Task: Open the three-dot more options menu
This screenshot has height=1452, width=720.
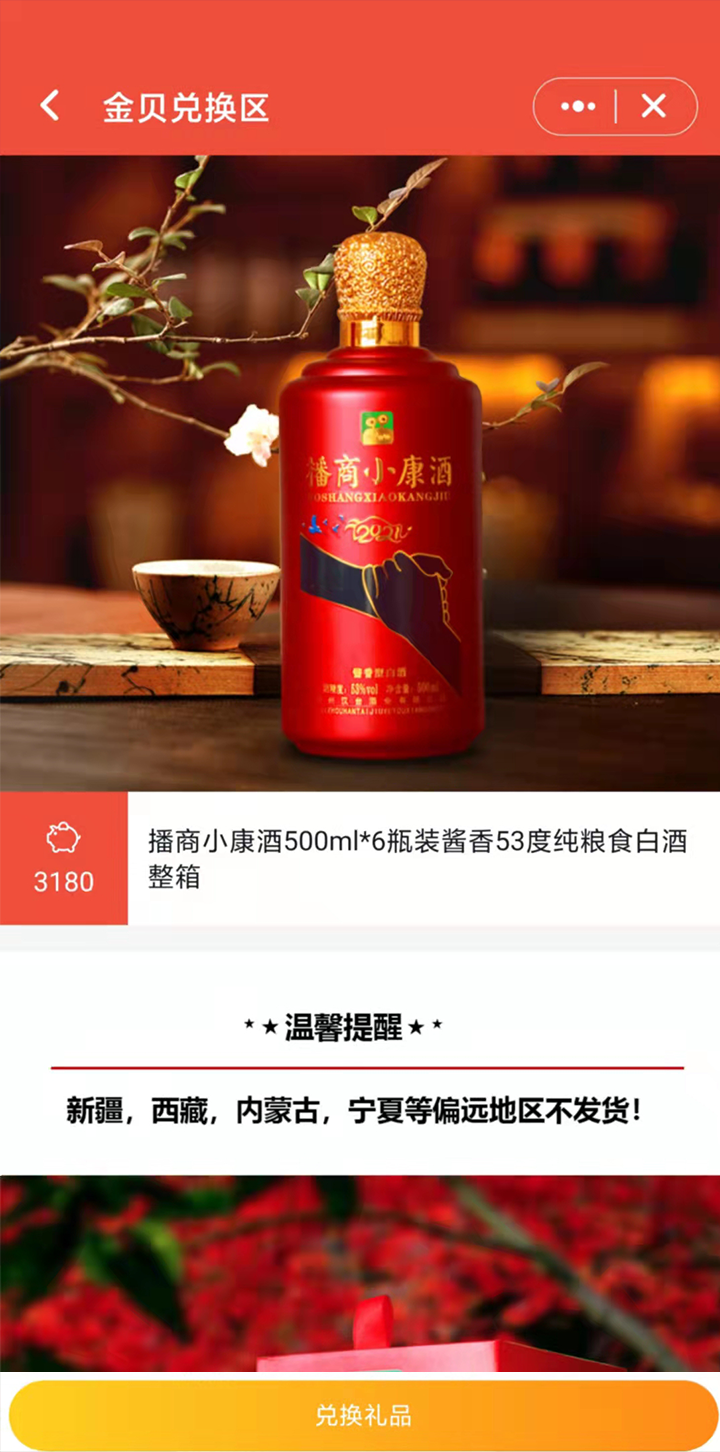Action: (576, 105)
